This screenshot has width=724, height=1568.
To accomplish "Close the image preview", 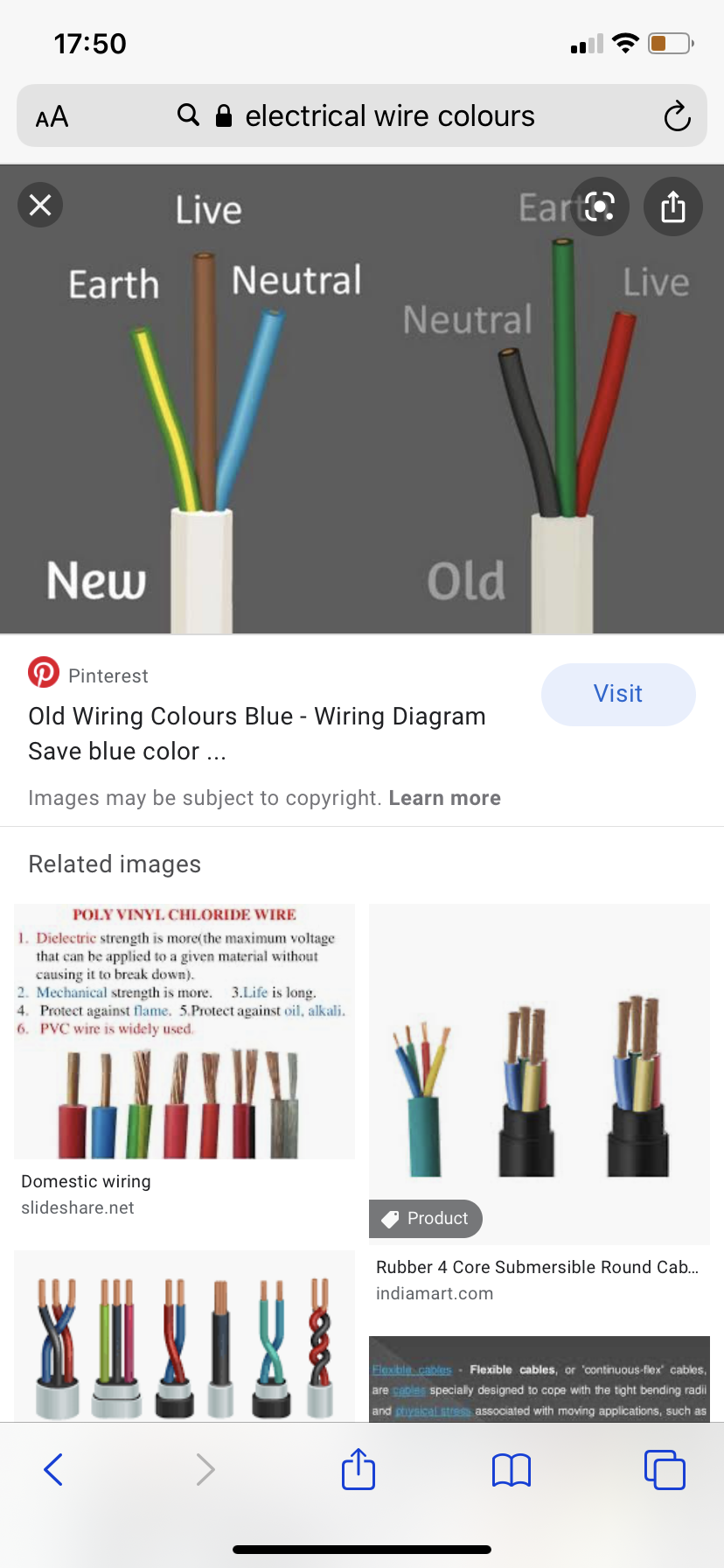I will pos(40,206).
